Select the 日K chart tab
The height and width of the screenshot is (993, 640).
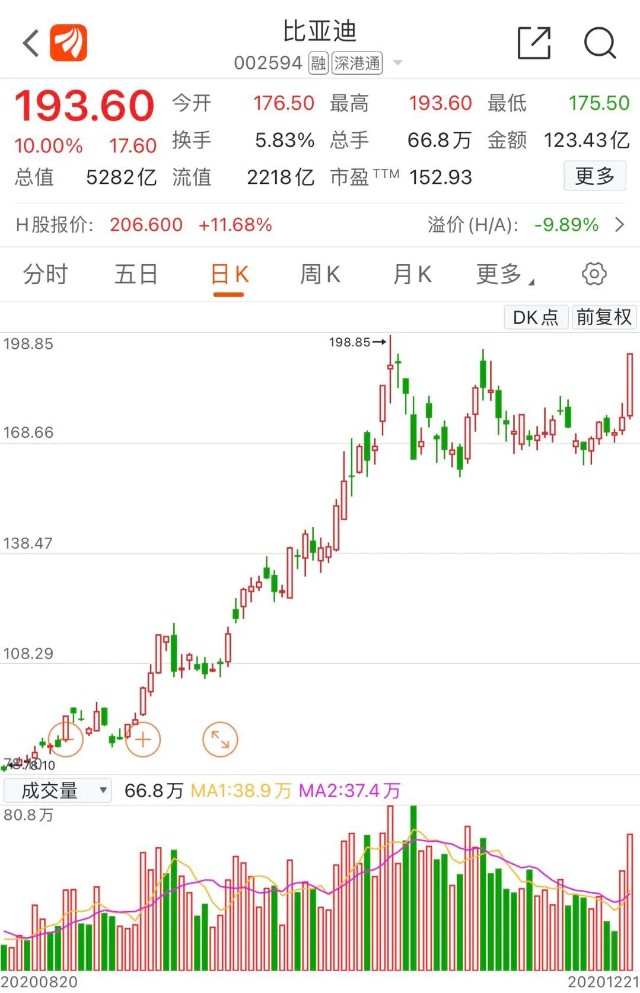click(229, 274)
